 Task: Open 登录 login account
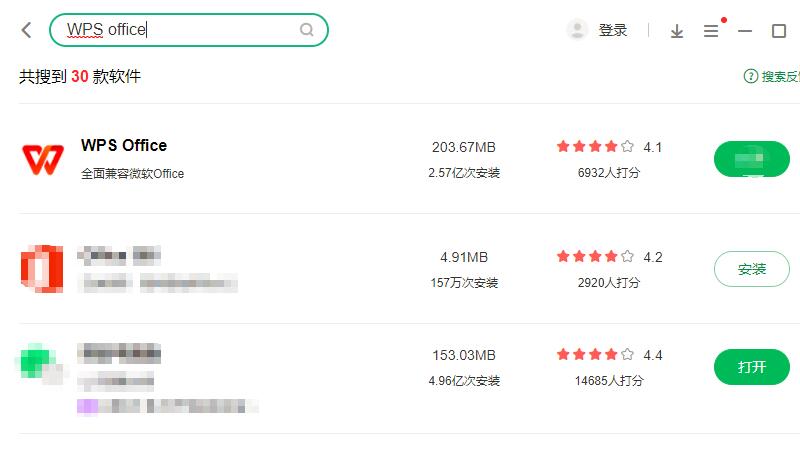[x=598, y=30]
